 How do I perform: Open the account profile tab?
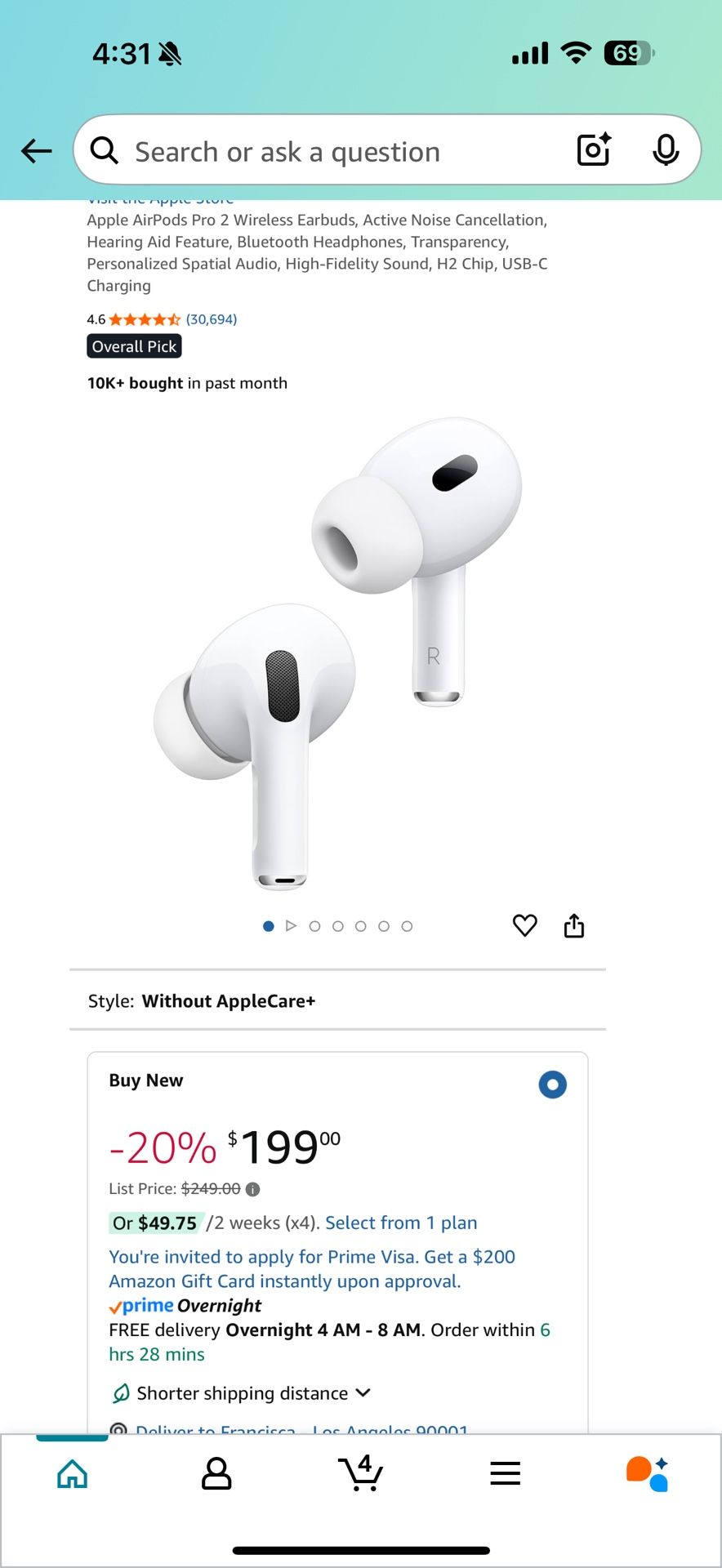coord(216,1474)
